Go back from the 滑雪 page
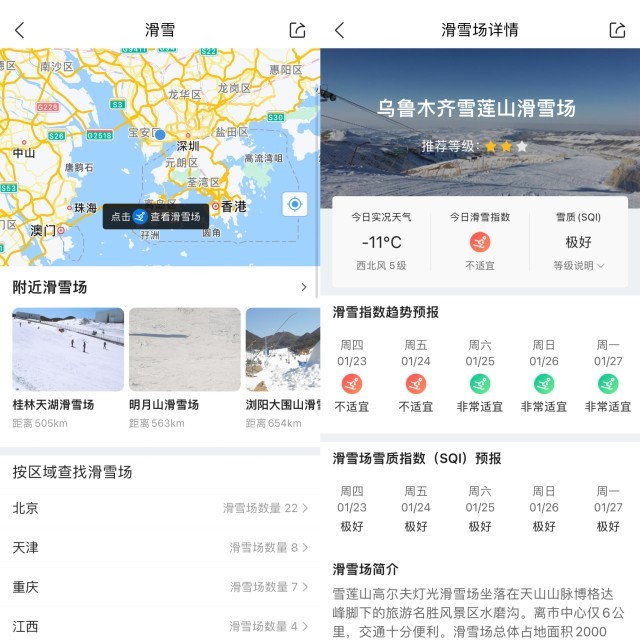Image resolution: width=640 pixels, height=640 pixels. click(20, 30)
